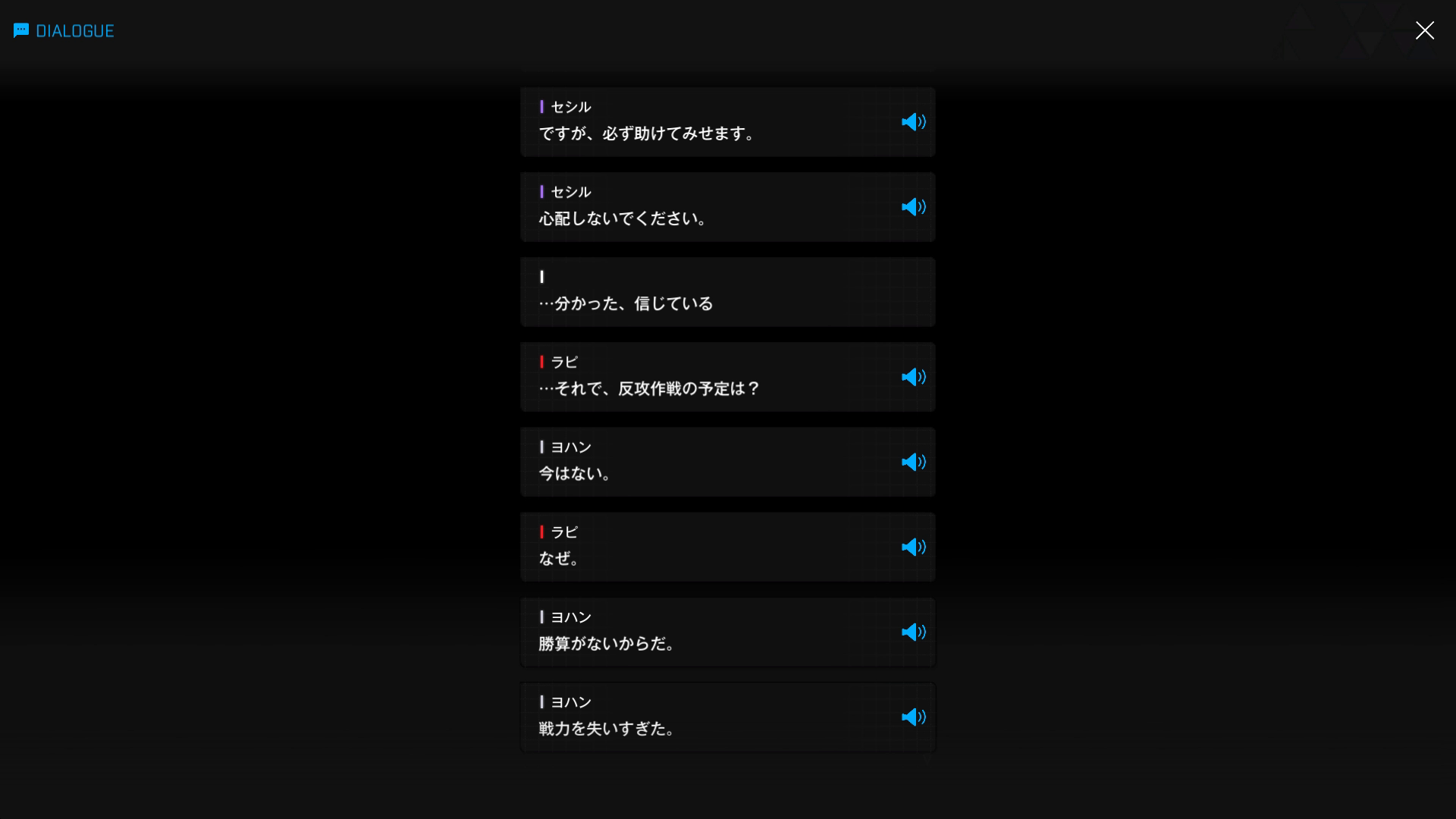The height and width of the screenshot is (819, 1456).
Task: Play voice for セシル's line ですが、必ず助けてみせます。
Action: pyautogui.click(x=913, y=122)
